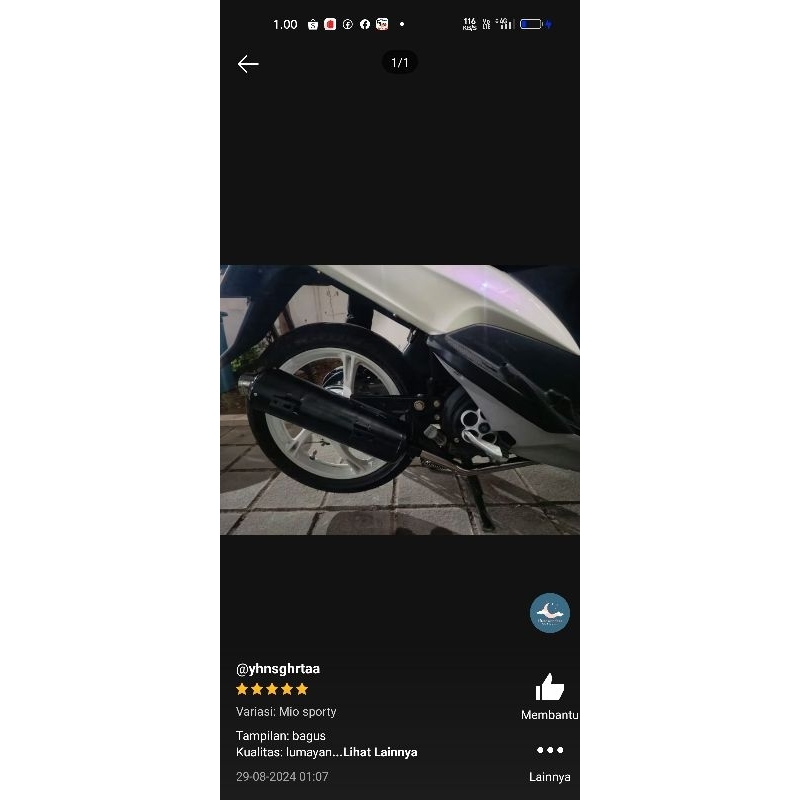This screenshot has width=800, height=800.
Task: Go back using the arrow icon
Action: pos(248,64)
